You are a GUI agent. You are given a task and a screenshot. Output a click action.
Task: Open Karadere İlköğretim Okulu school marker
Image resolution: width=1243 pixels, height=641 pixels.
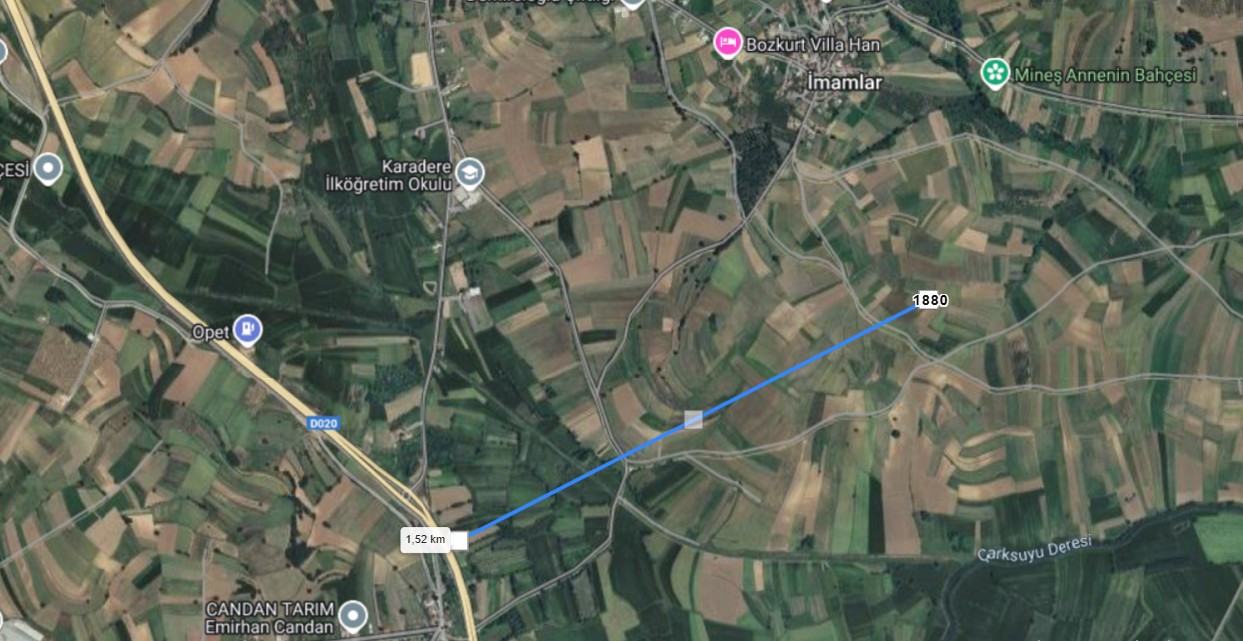(x=469, y=174)
